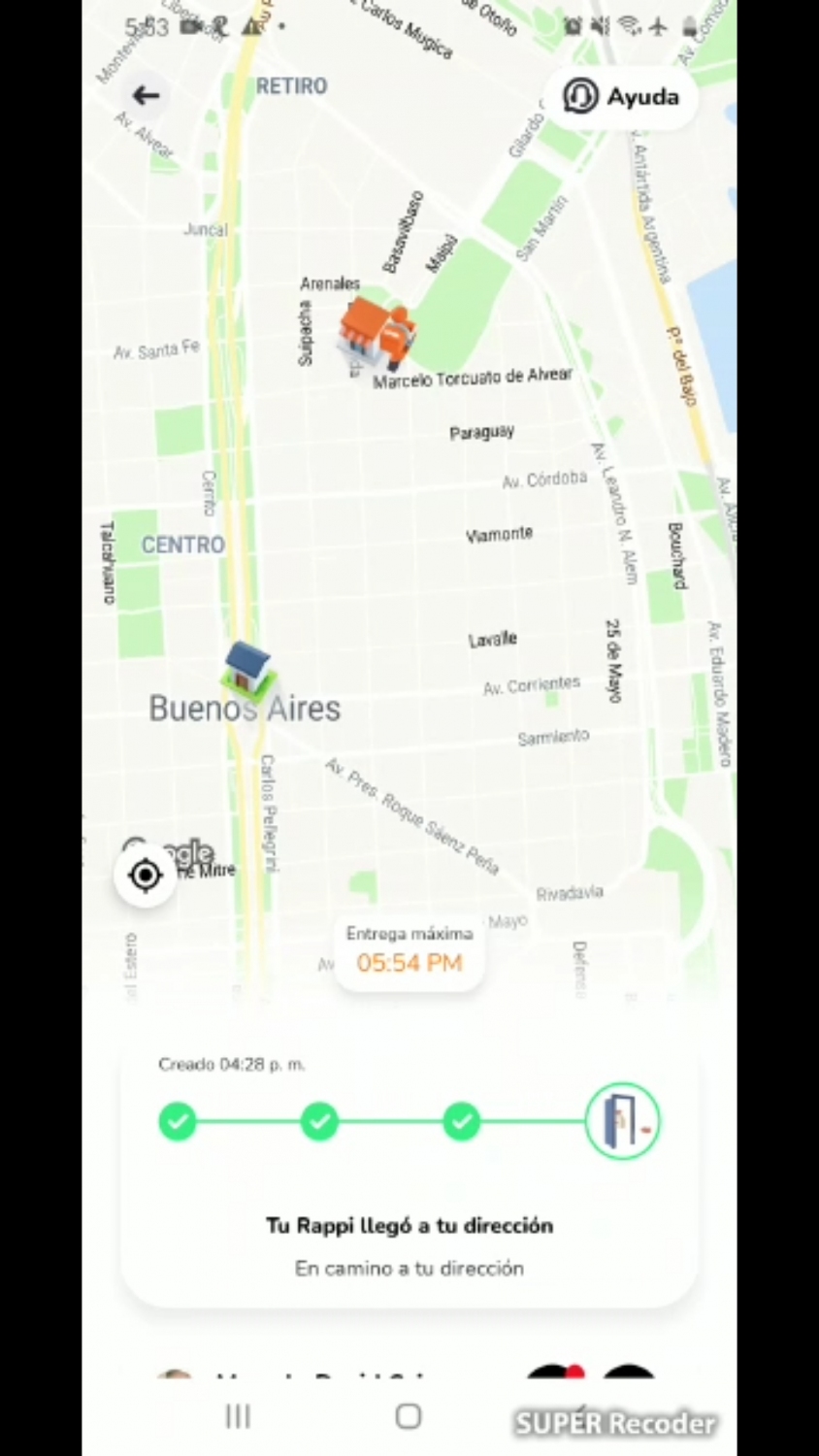
Task: Recenter map with the location target button
Action: click(146, 876)
